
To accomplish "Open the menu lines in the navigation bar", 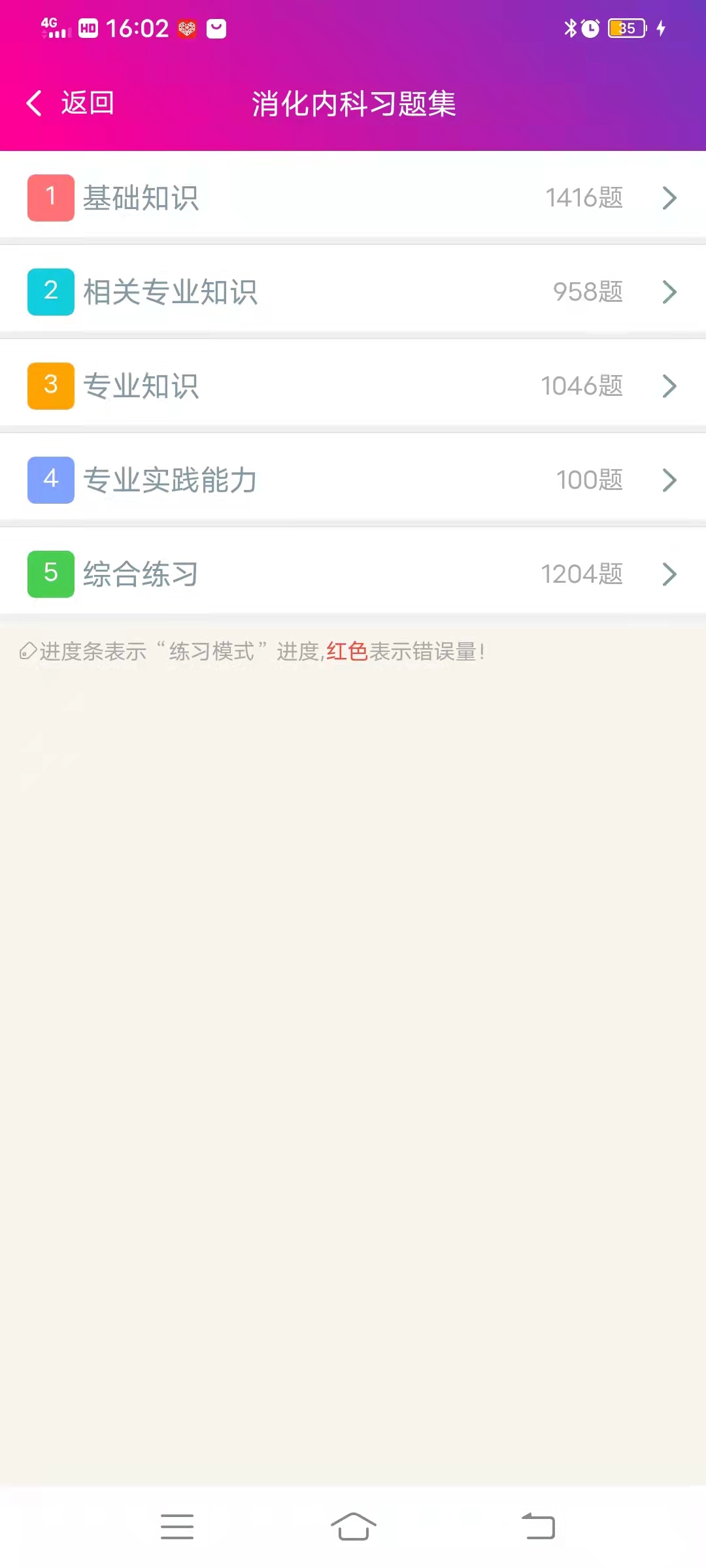I will click(x=178, y=1527).
